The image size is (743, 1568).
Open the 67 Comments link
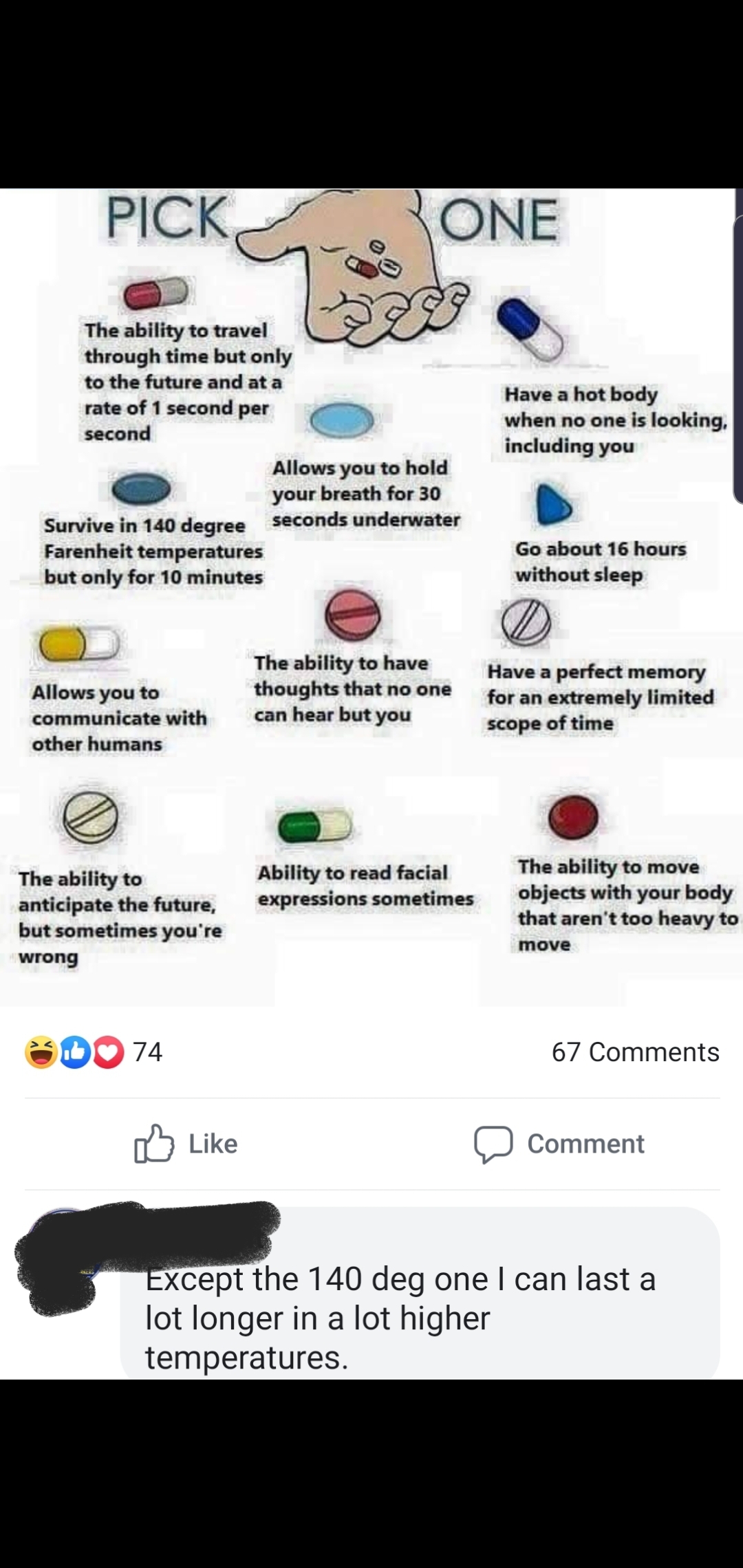[x=635, y=1052]
